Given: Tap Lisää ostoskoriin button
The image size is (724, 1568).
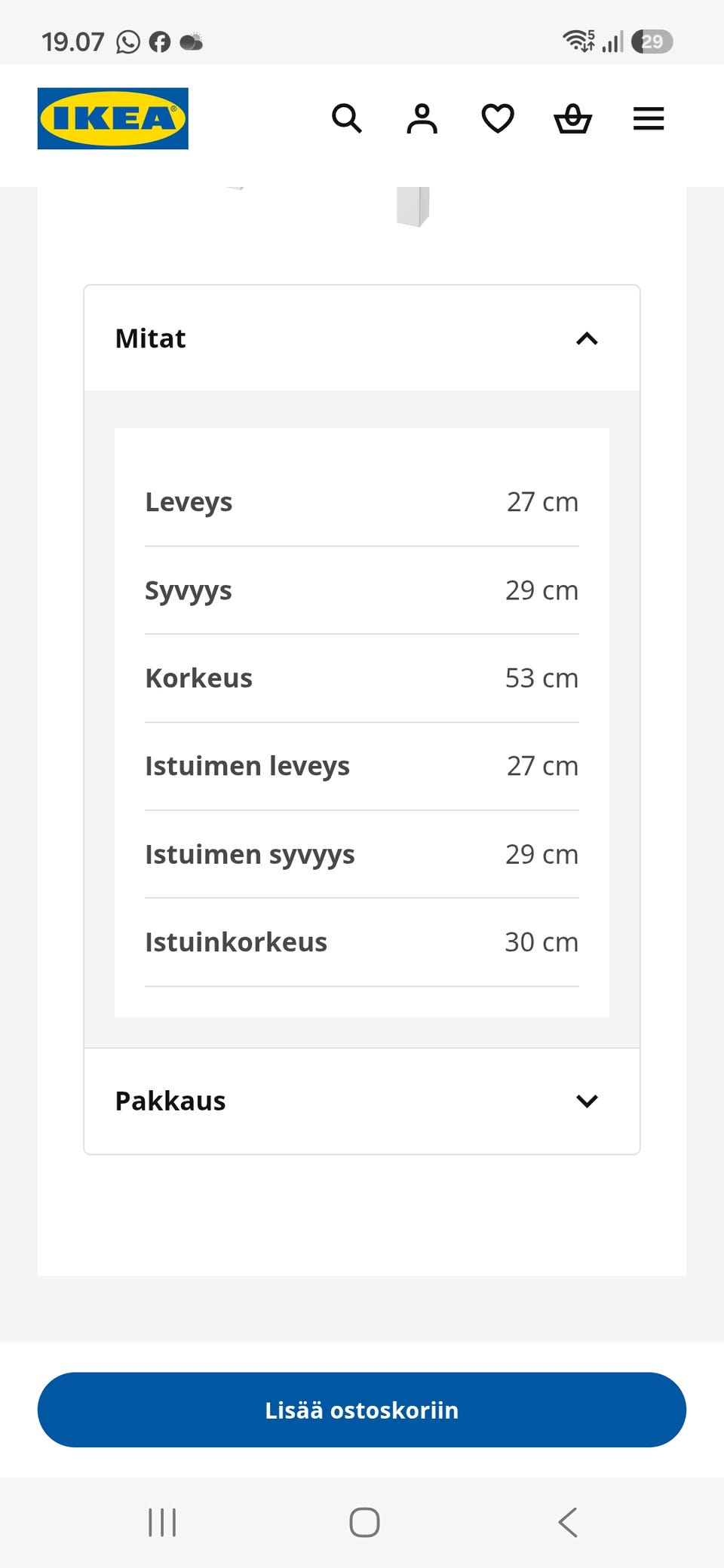Looking at the screenshot, I should pyautogui.click(x=362, y=1410).
